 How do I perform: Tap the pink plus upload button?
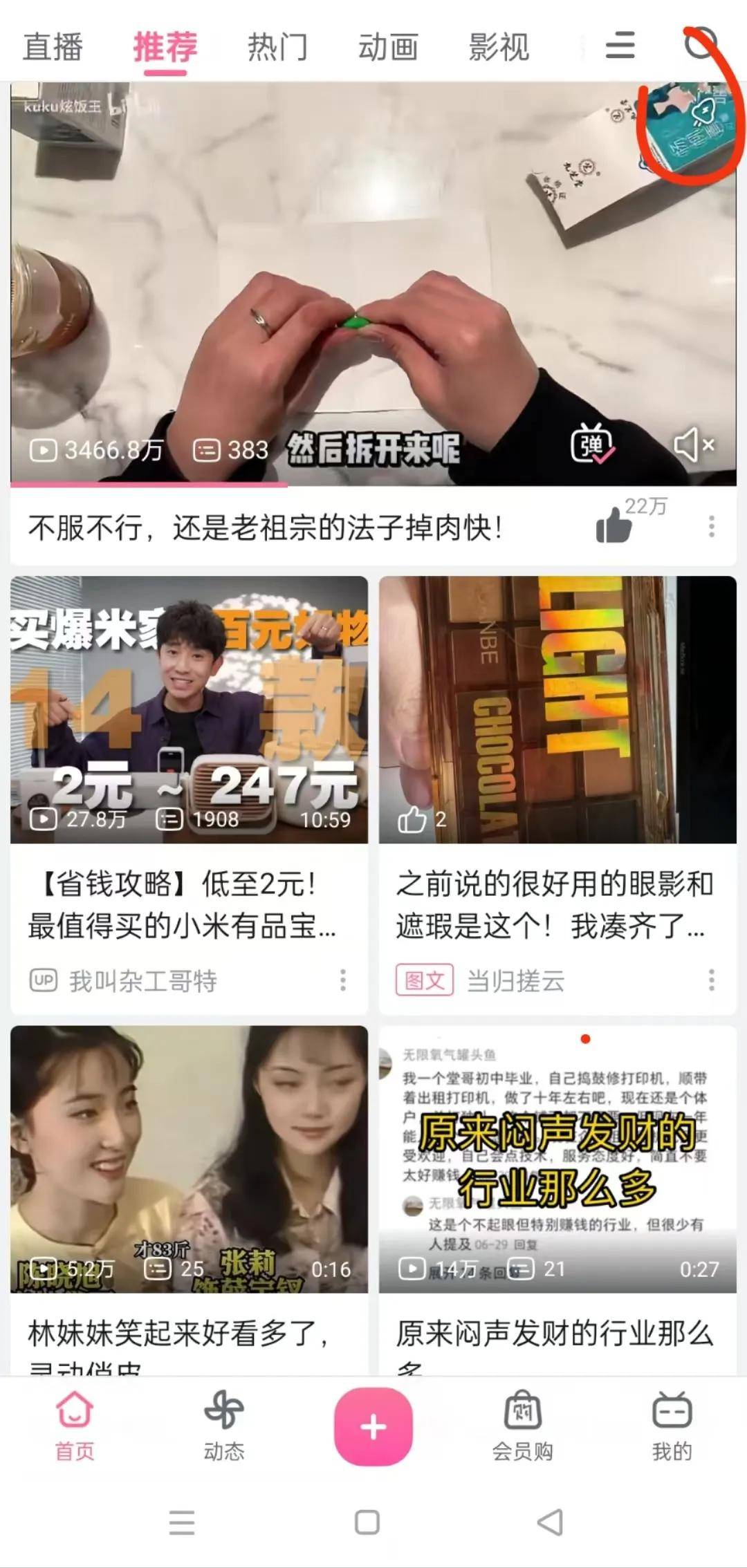pos(373,1427)
